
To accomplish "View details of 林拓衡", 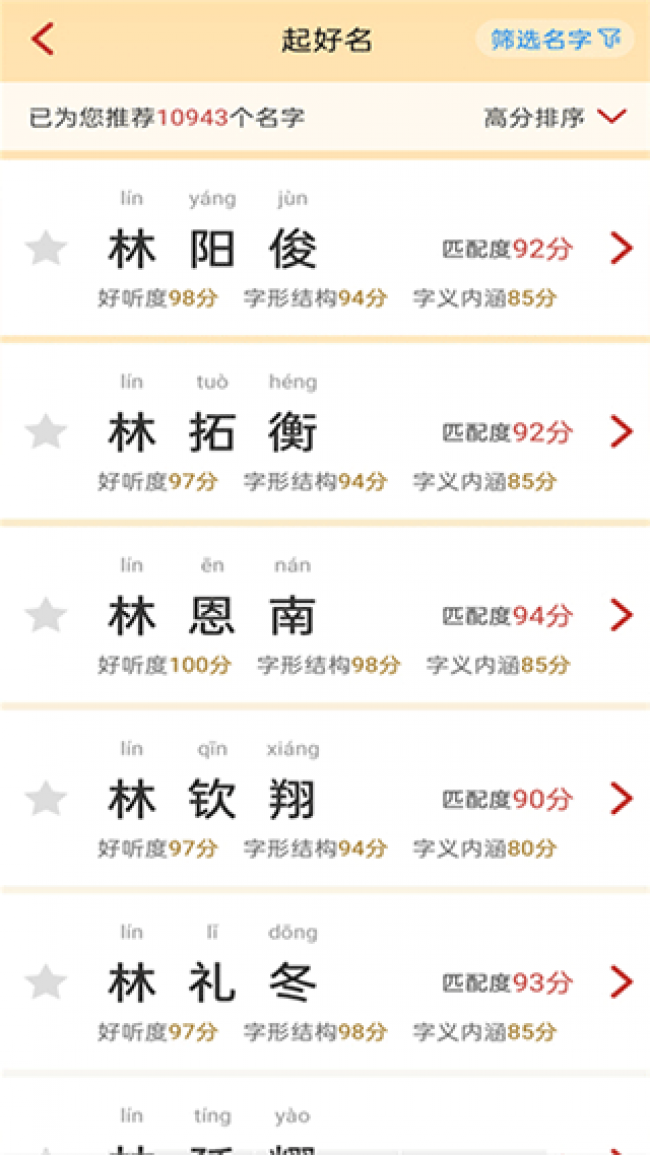I will (621, 432).
